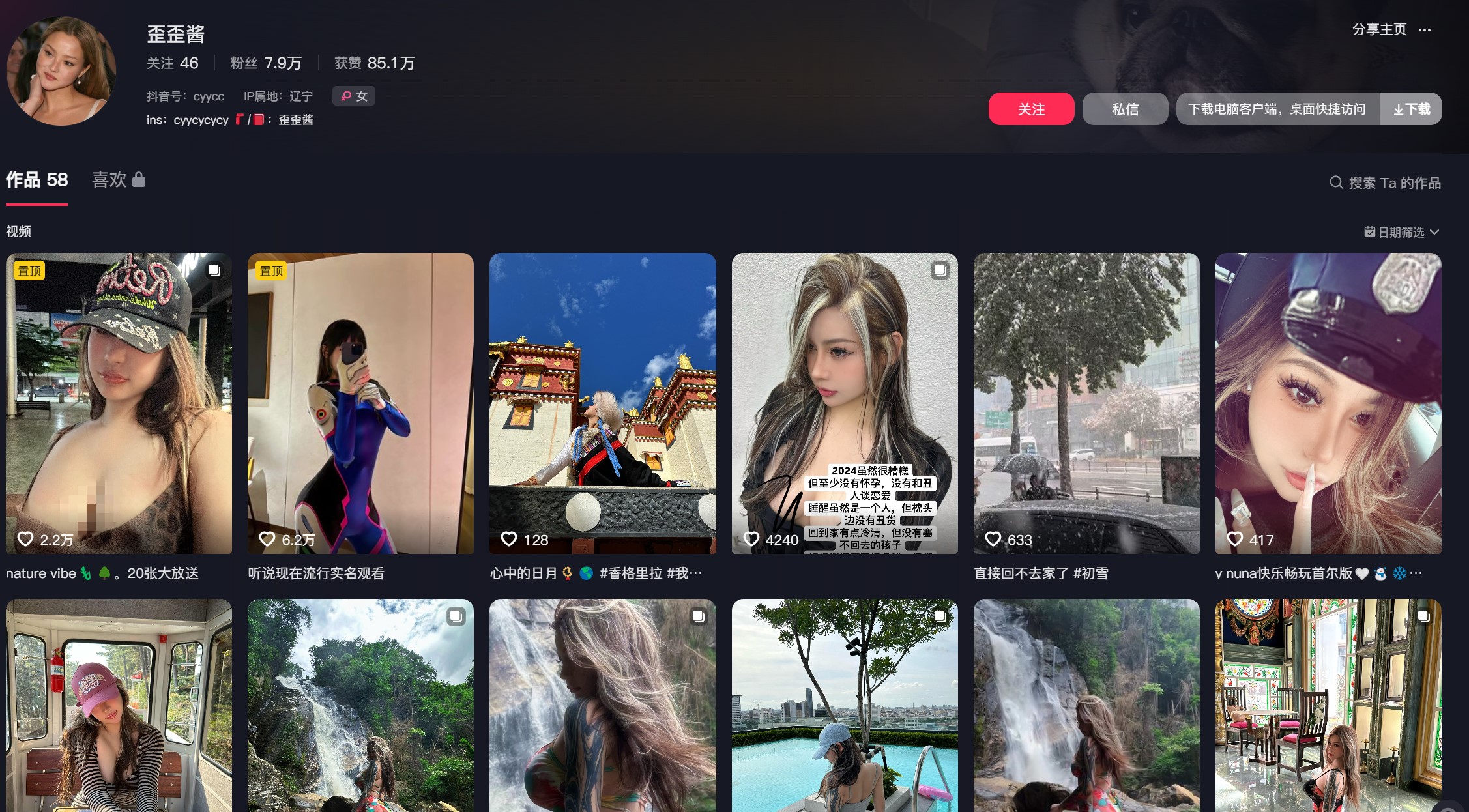Open the rooftop swimming pool post
The width and height of the screenshot is (1469, 812).
(845, 704)
